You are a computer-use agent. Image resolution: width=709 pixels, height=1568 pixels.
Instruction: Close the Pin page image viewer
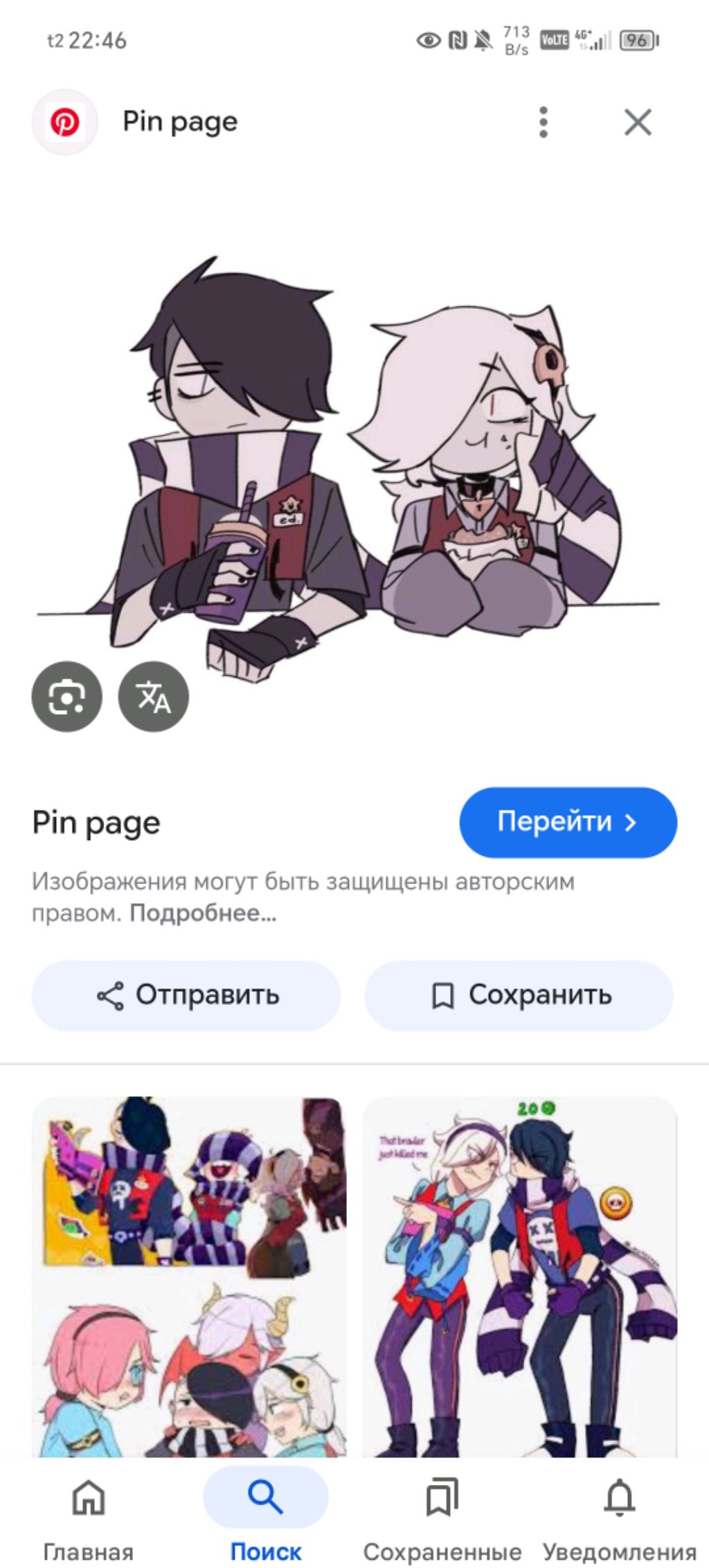click(x=637, y=123)
